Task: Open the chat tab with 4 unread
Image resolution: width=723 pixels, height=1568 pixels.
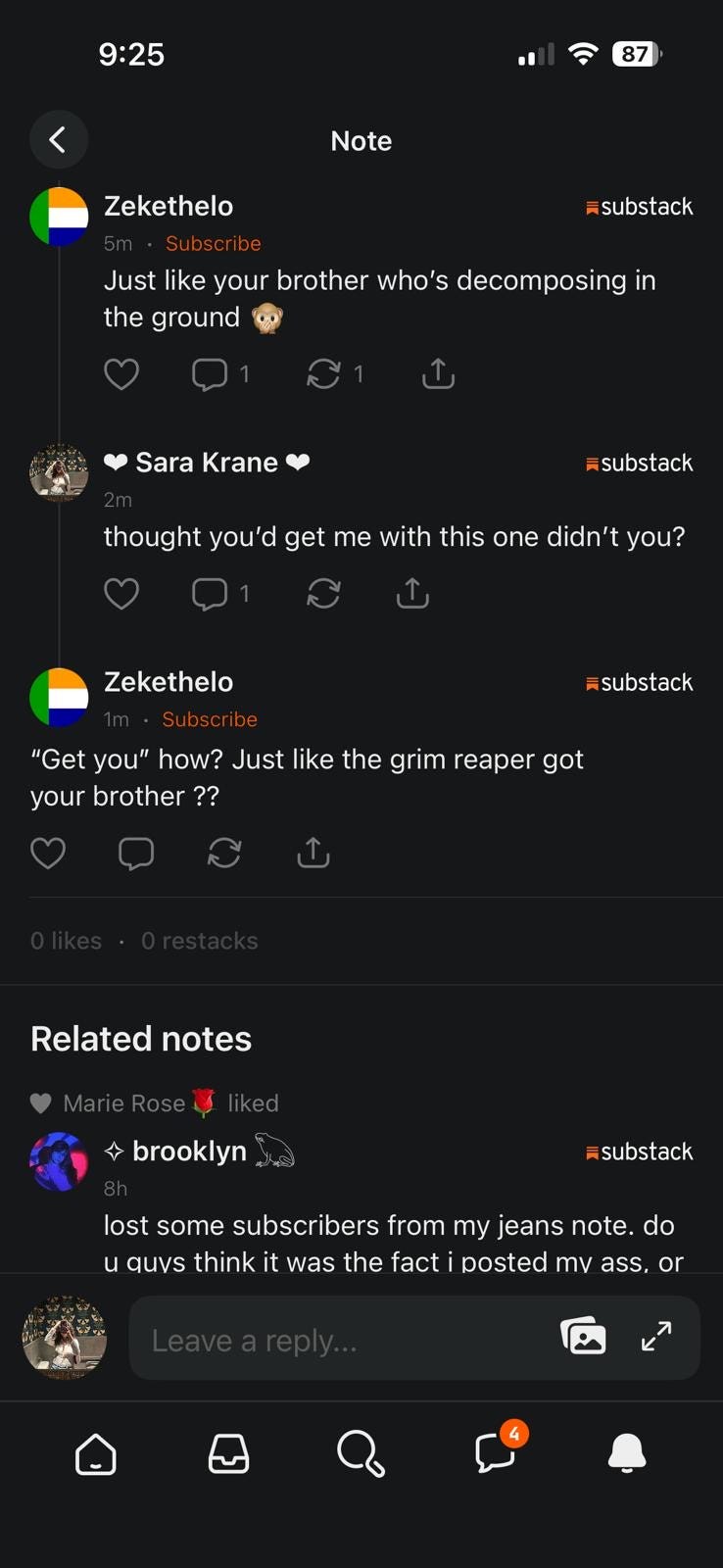Action: pyautogui.click(x=496, y=1453)
